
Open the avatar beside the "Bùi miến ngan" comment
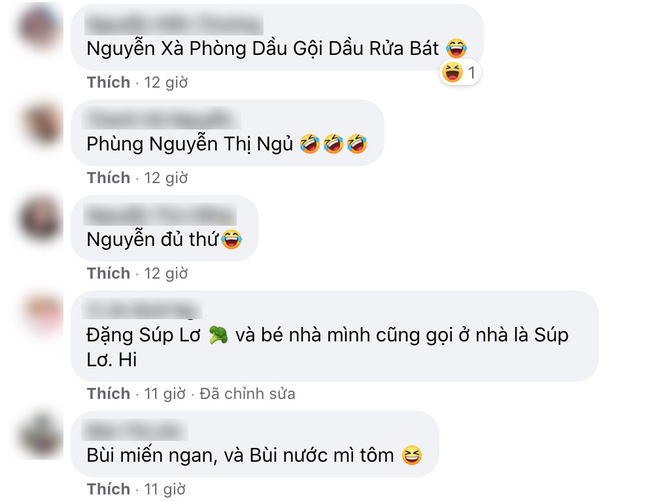42,433
